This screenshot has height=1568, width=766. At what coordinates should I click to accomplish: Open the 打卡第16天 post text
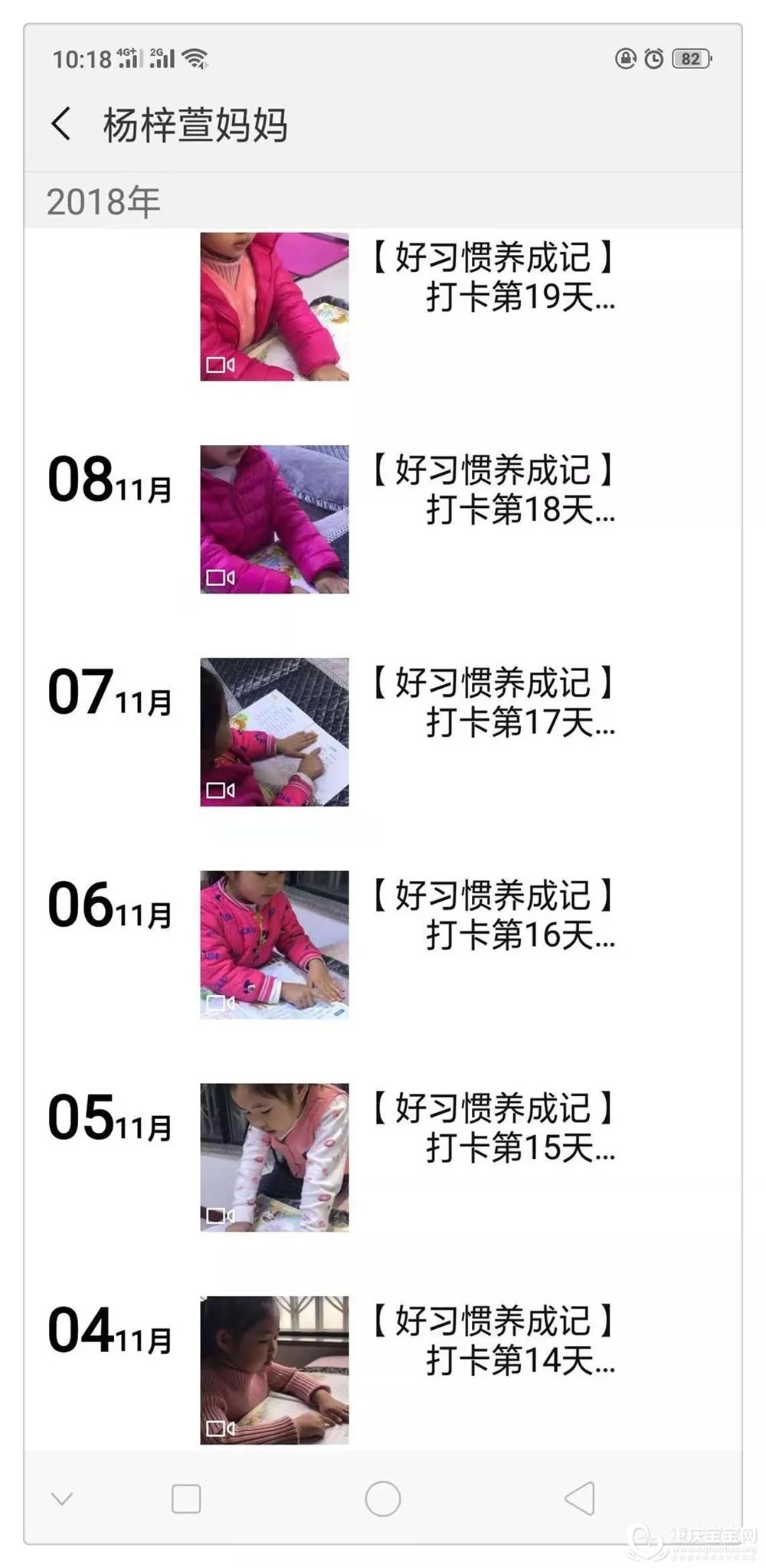tap(493, 915)
